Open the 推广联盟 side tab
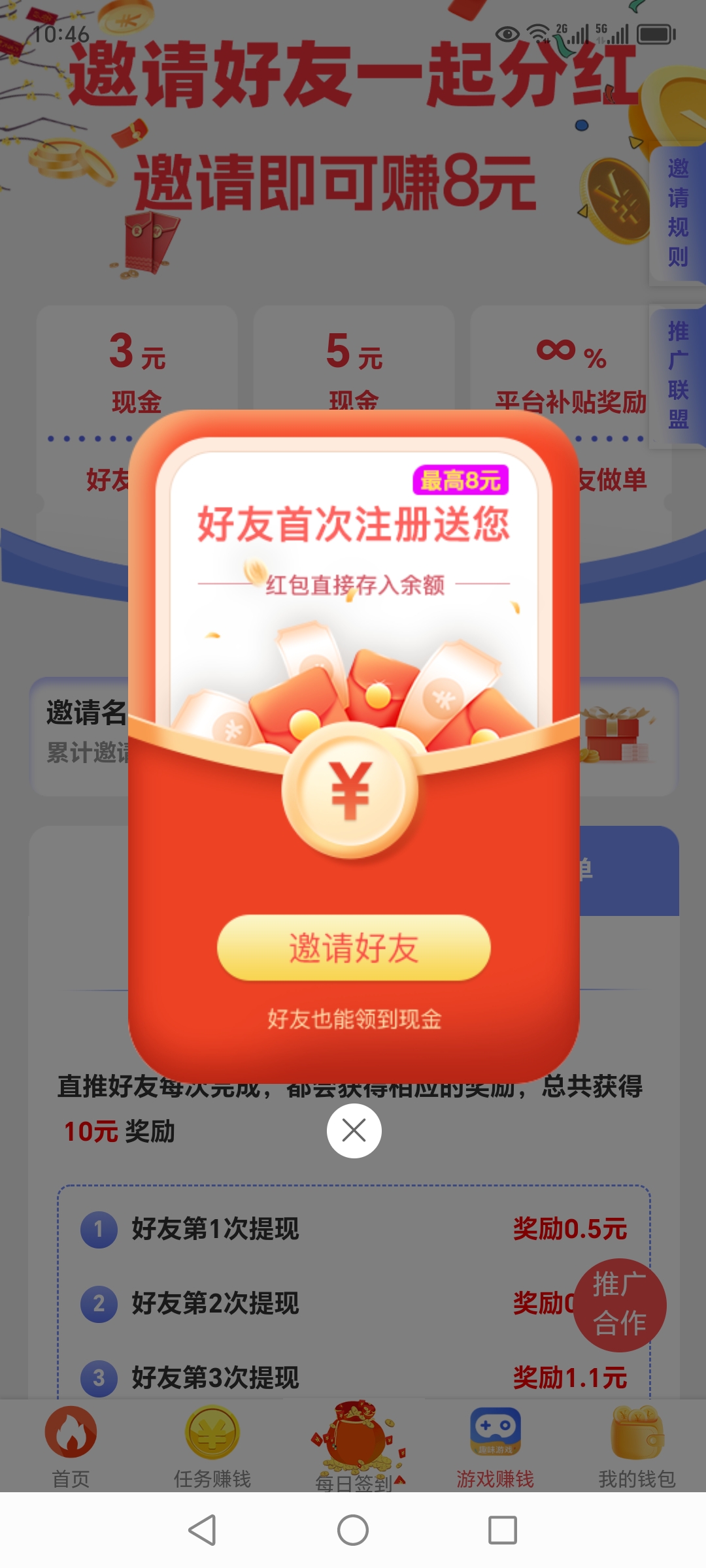This screenshot has width=706, height=1568. coord(677,375)
